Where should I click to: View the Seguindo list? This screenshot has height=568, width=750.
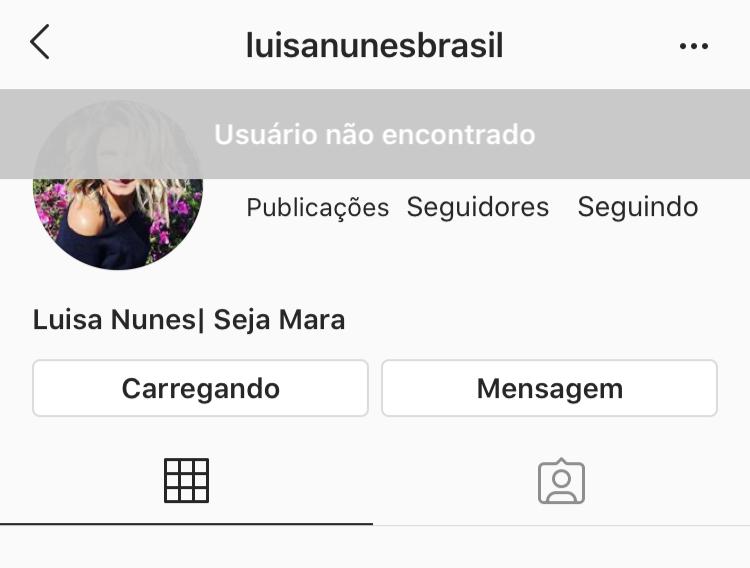pyautogui.click(x=637, y=207)
